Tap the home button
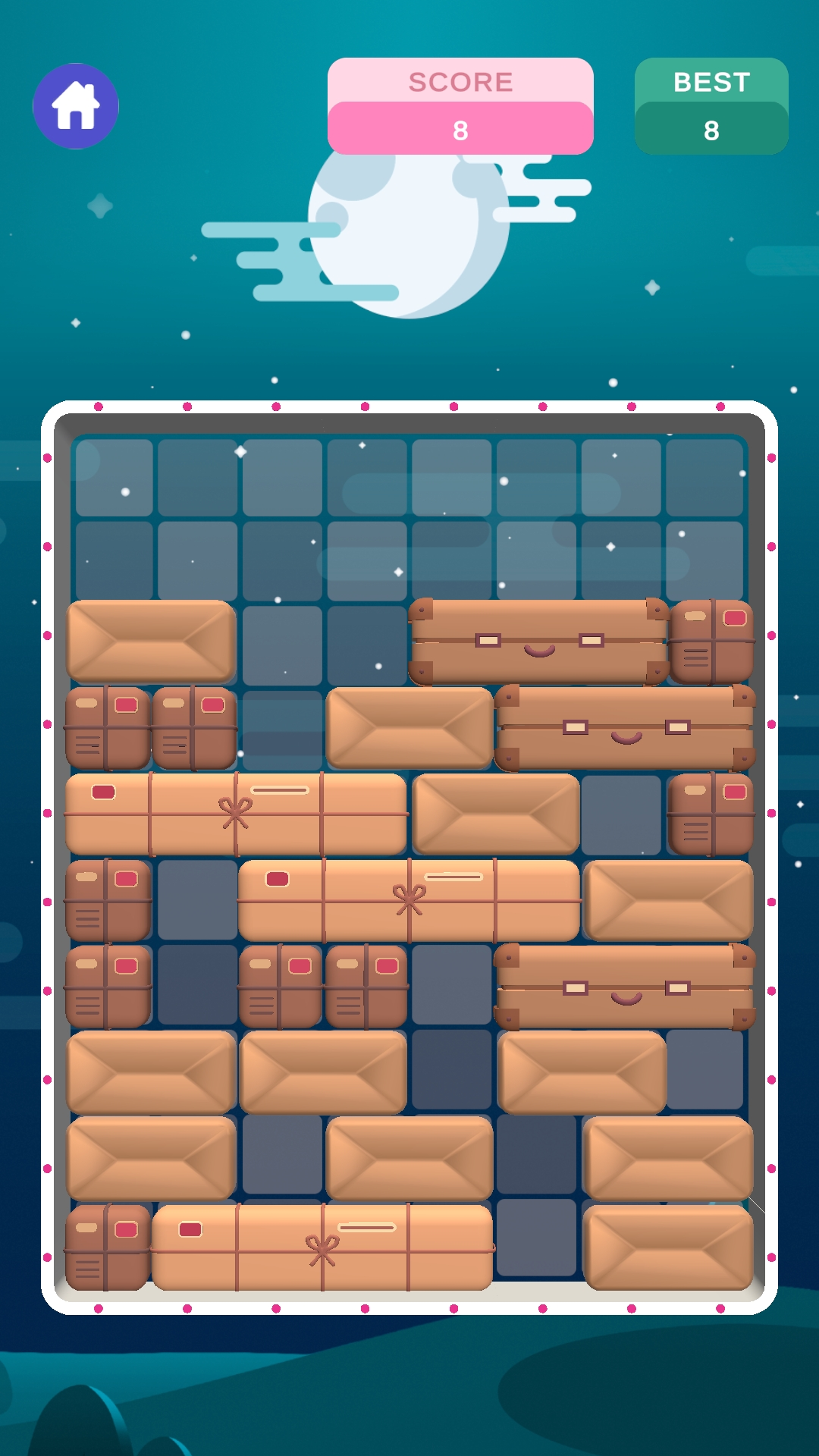The width and height of the screenshot is (819, 1456). click(x=76, y=106)
